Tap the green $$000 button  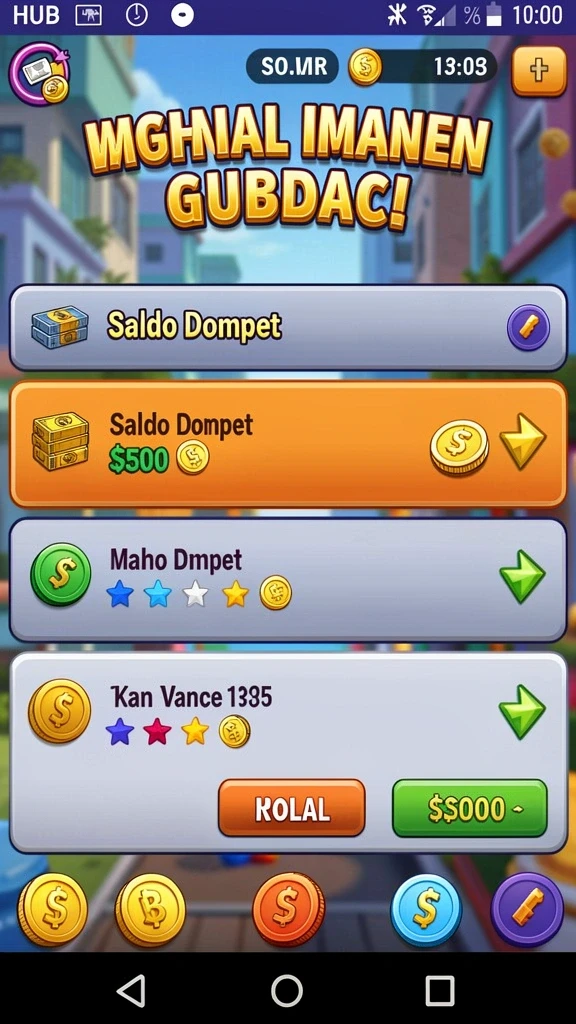(470, 808)
